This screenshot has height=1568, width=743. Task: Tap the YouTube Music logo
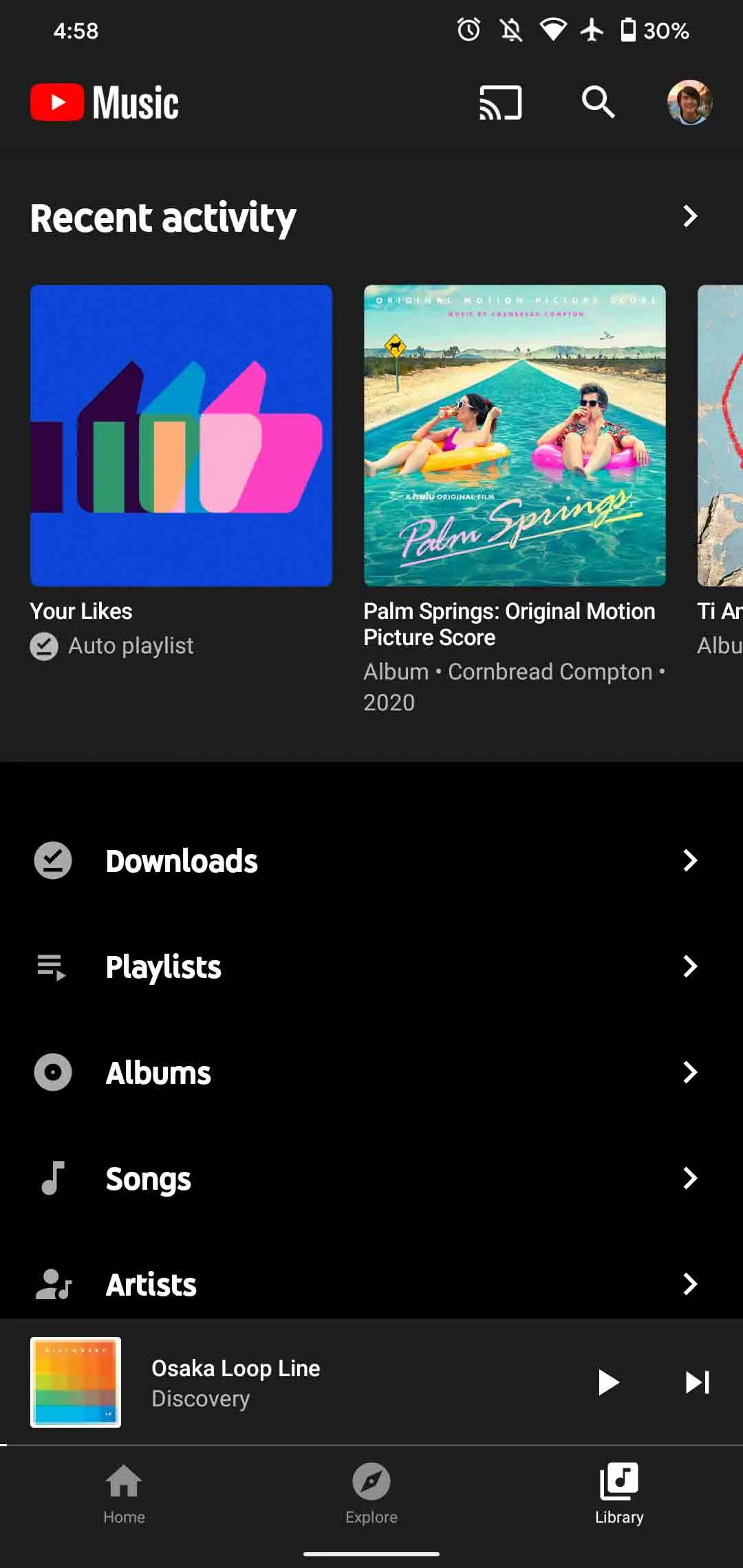pos(103,102)
